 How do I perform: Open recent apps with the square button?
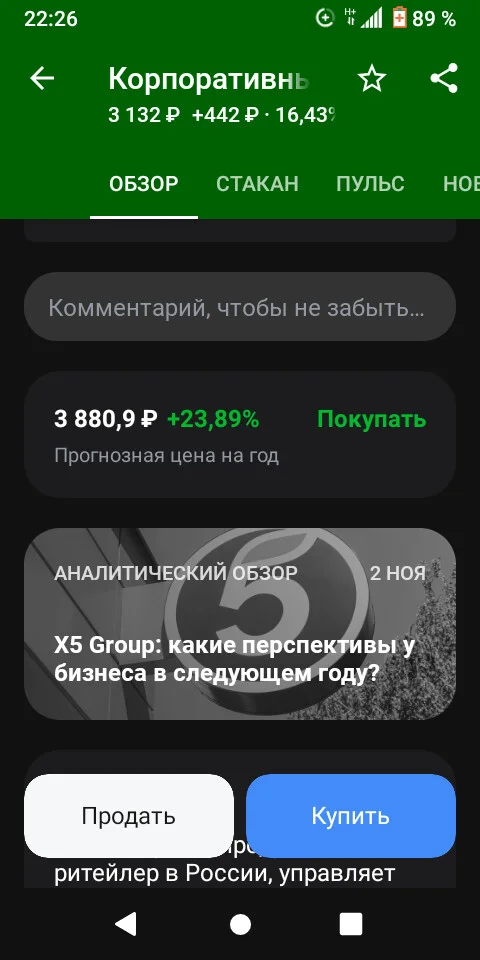351,924
